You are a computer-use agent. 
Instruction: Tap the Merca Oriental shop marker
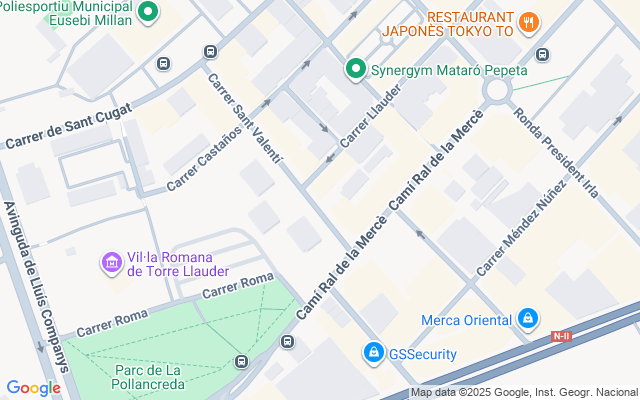click(x=527, y=320)
